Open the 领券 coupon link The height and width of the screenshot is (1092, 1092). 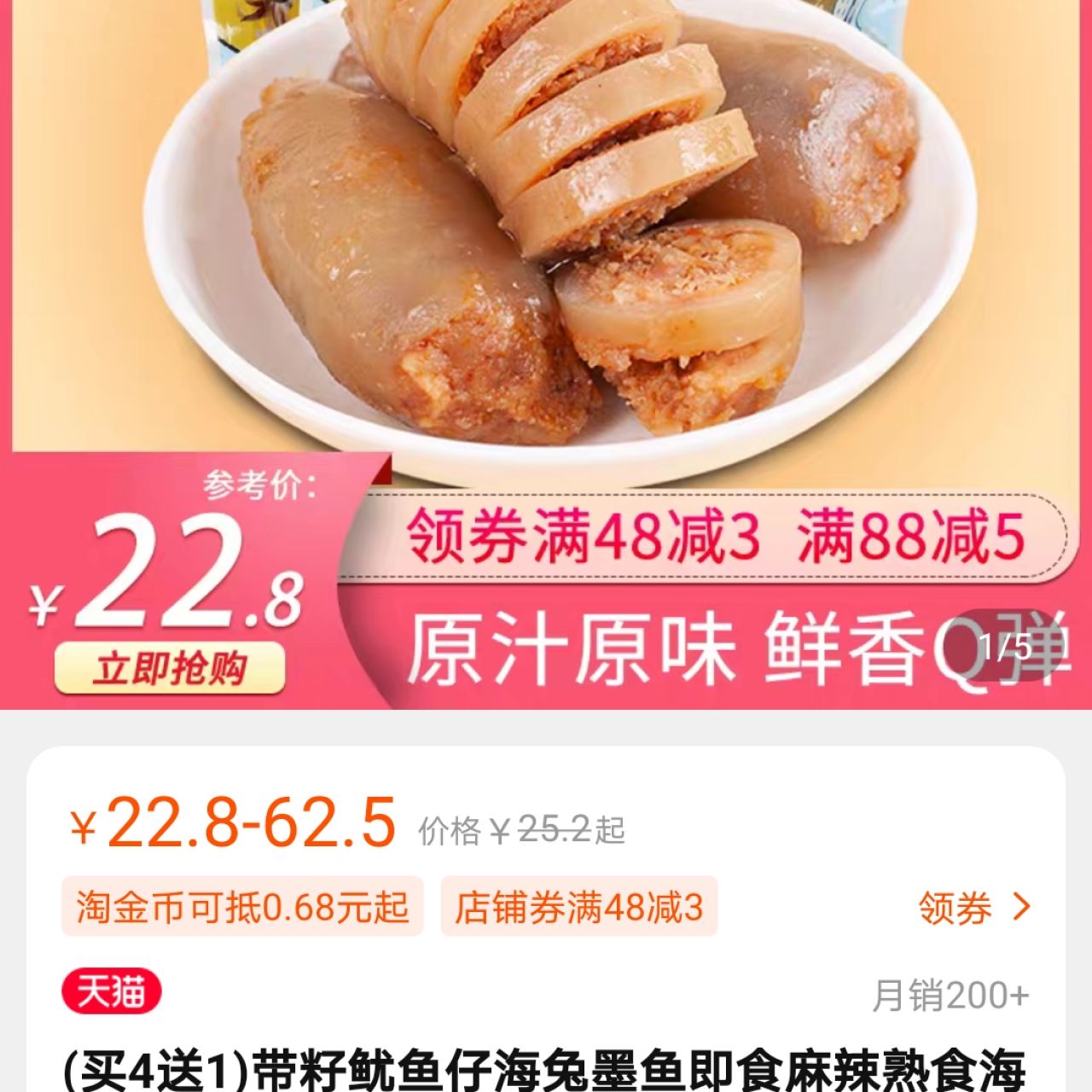tap(973, 908)
